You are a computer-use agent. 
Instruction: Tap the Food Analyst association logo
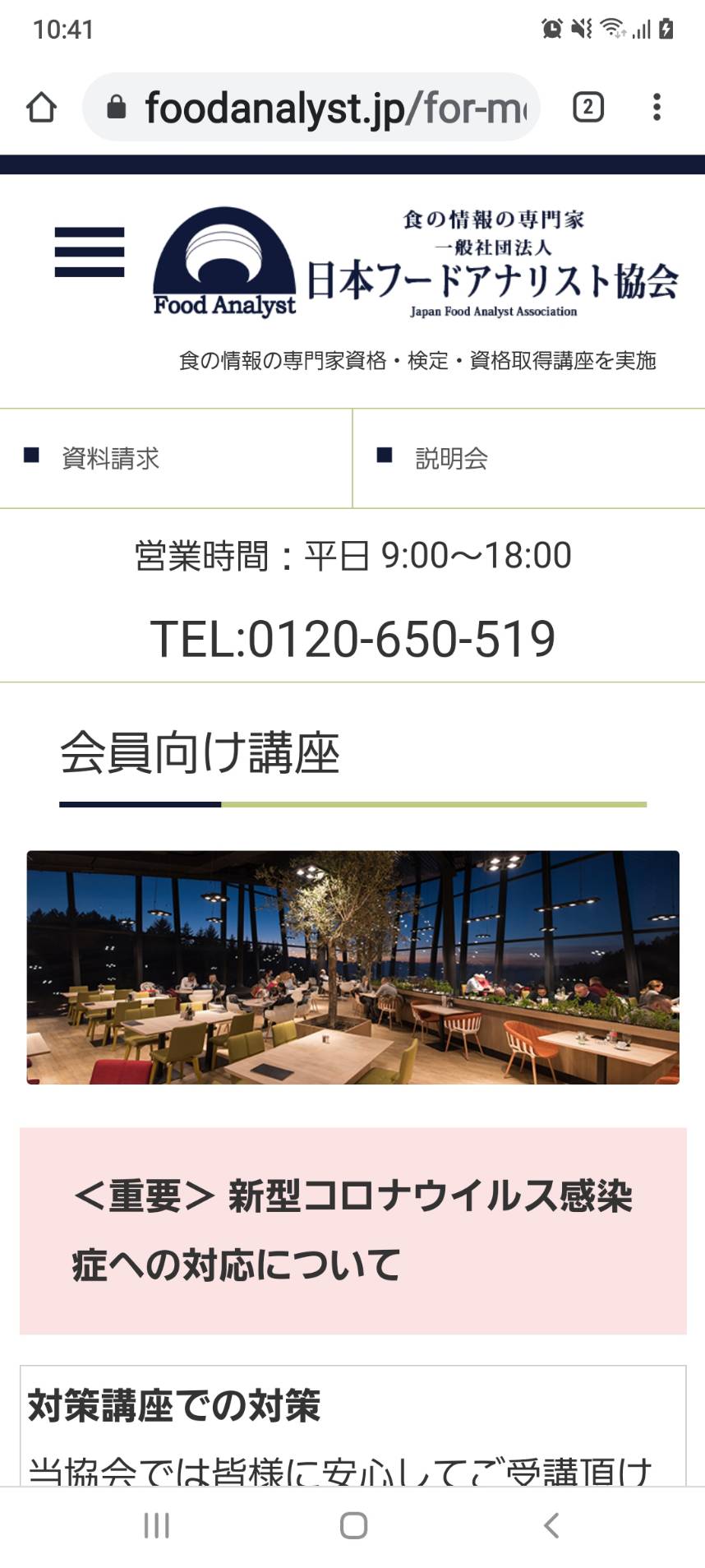pos(416,262)
